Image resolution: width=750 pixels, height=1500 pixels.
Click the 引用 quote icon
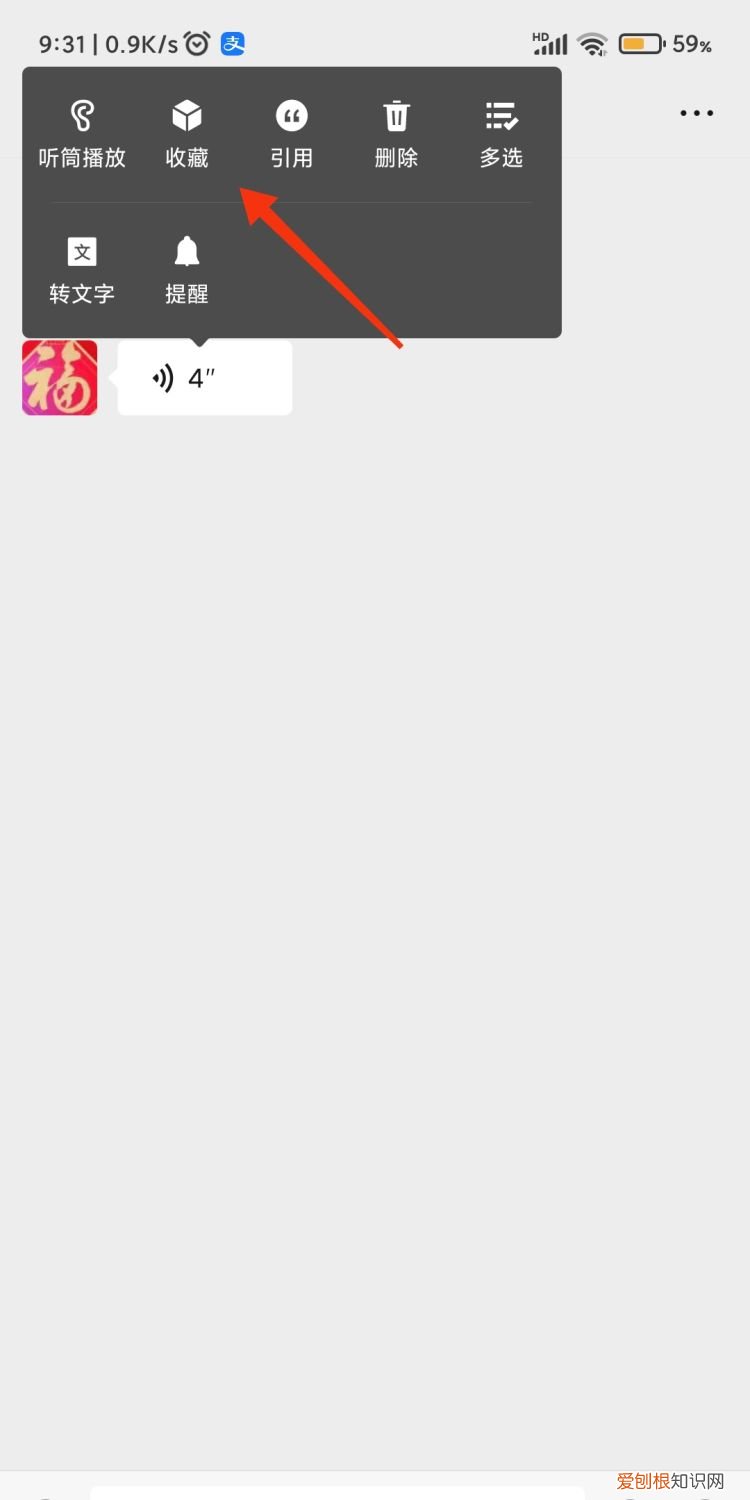point(291,115)
